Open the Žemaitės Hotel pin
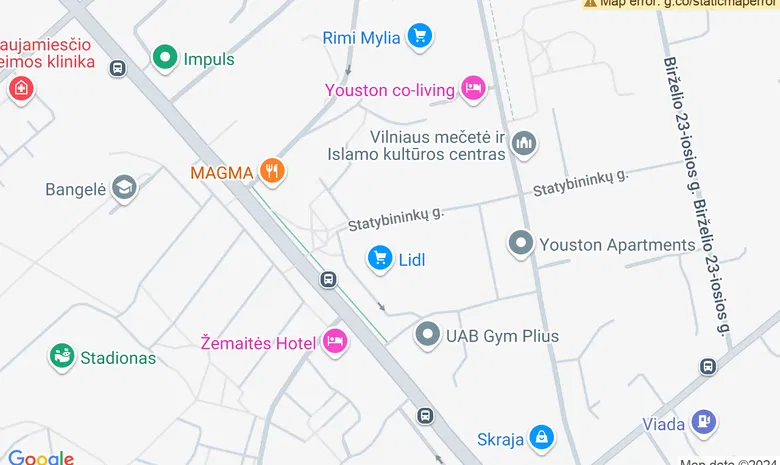Screen dimensions: 780x465 (334, 343)
